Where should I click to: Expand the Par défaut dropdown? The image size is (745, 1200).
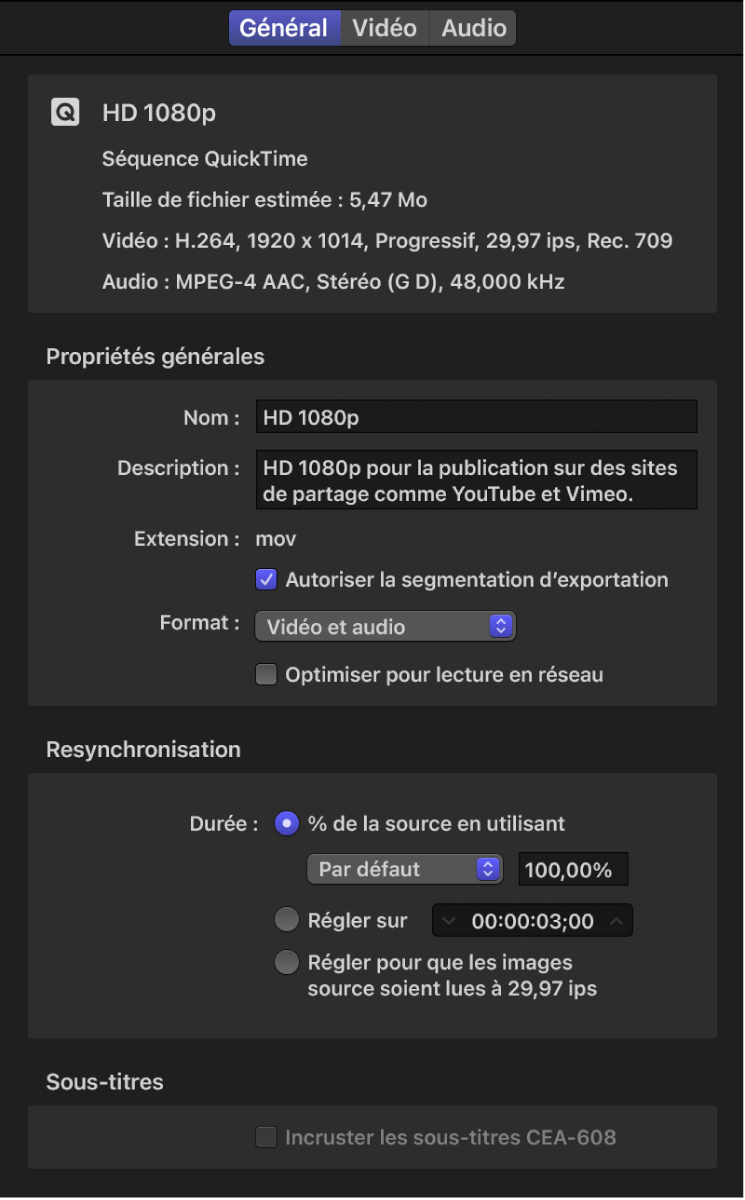pos(404,869)
